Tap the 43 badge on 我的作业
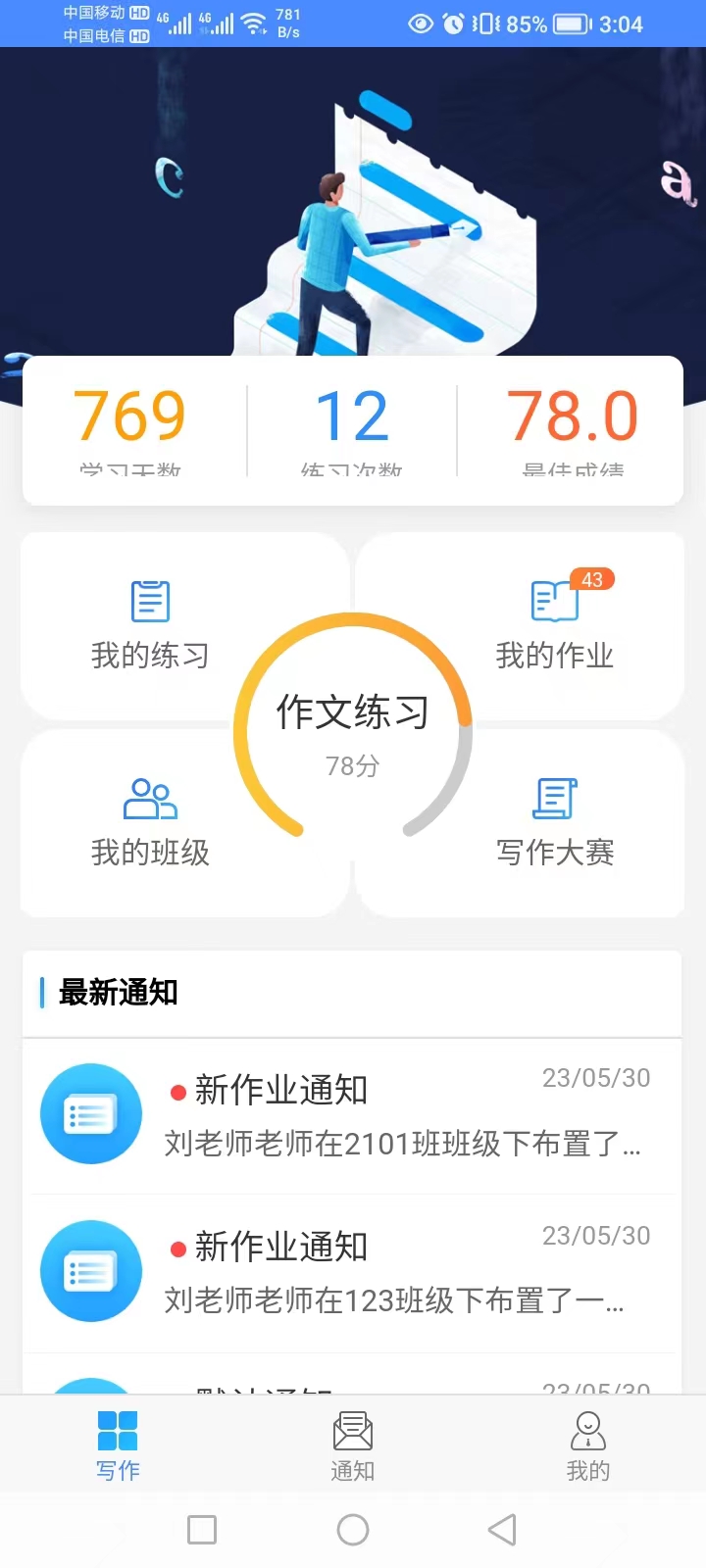The width and height of the screenshot is (706, 1568). pos(592,579)
